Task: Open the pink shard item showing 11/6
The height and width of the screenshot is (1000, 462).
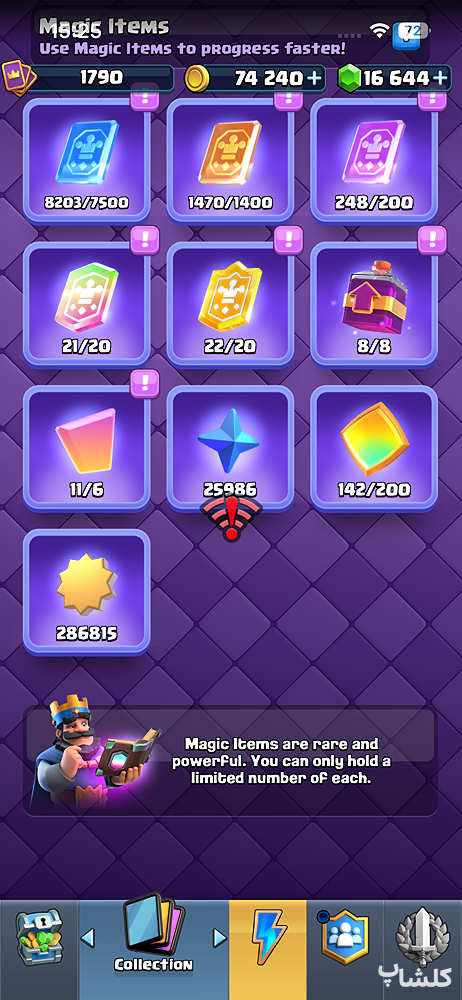Action: [x=87, y=447]
